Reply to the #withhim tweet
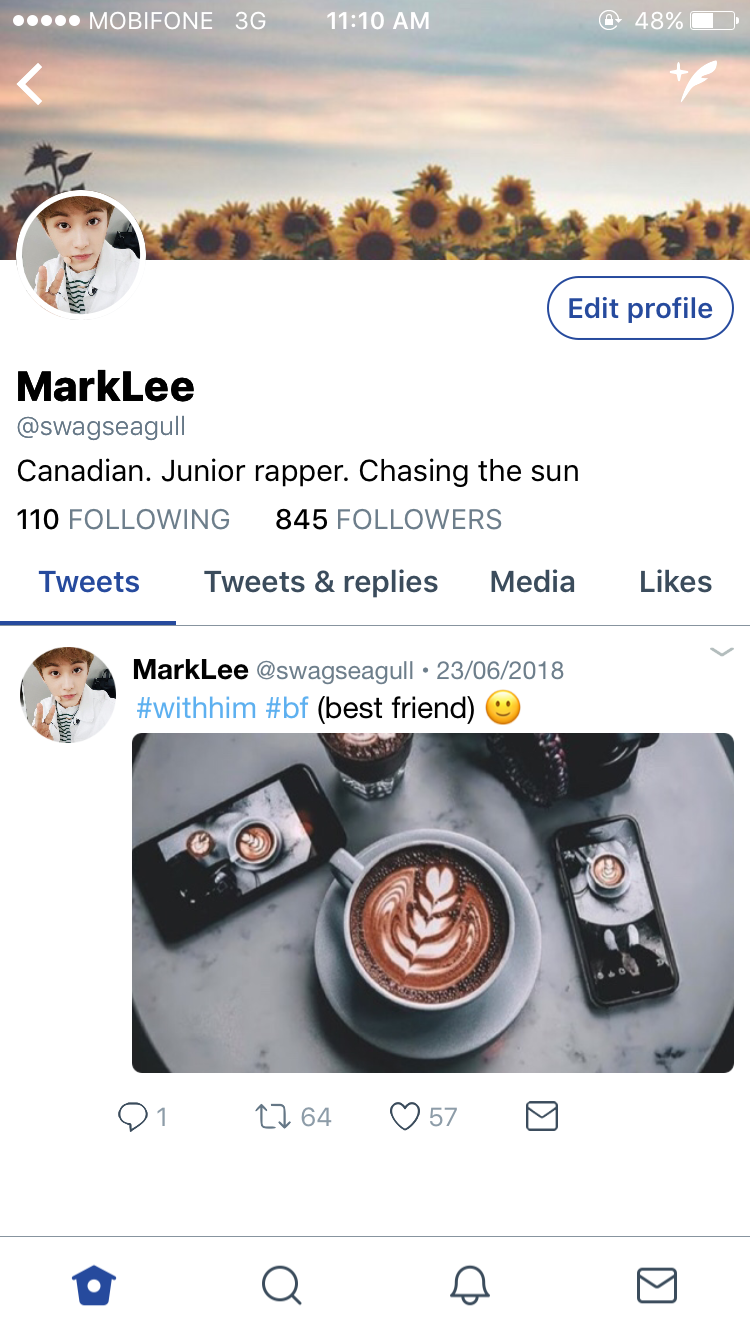This screenshot has width=750, height=1334. click(x=133, y=1116)
